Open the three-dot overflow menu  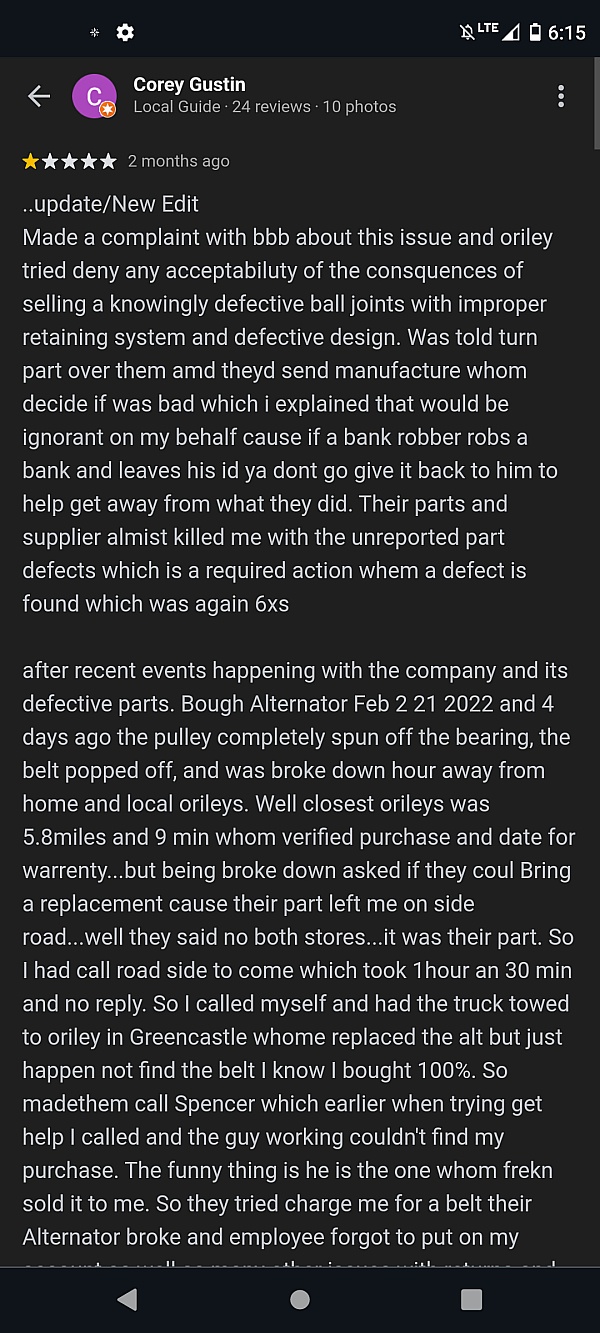click(561, 96)
